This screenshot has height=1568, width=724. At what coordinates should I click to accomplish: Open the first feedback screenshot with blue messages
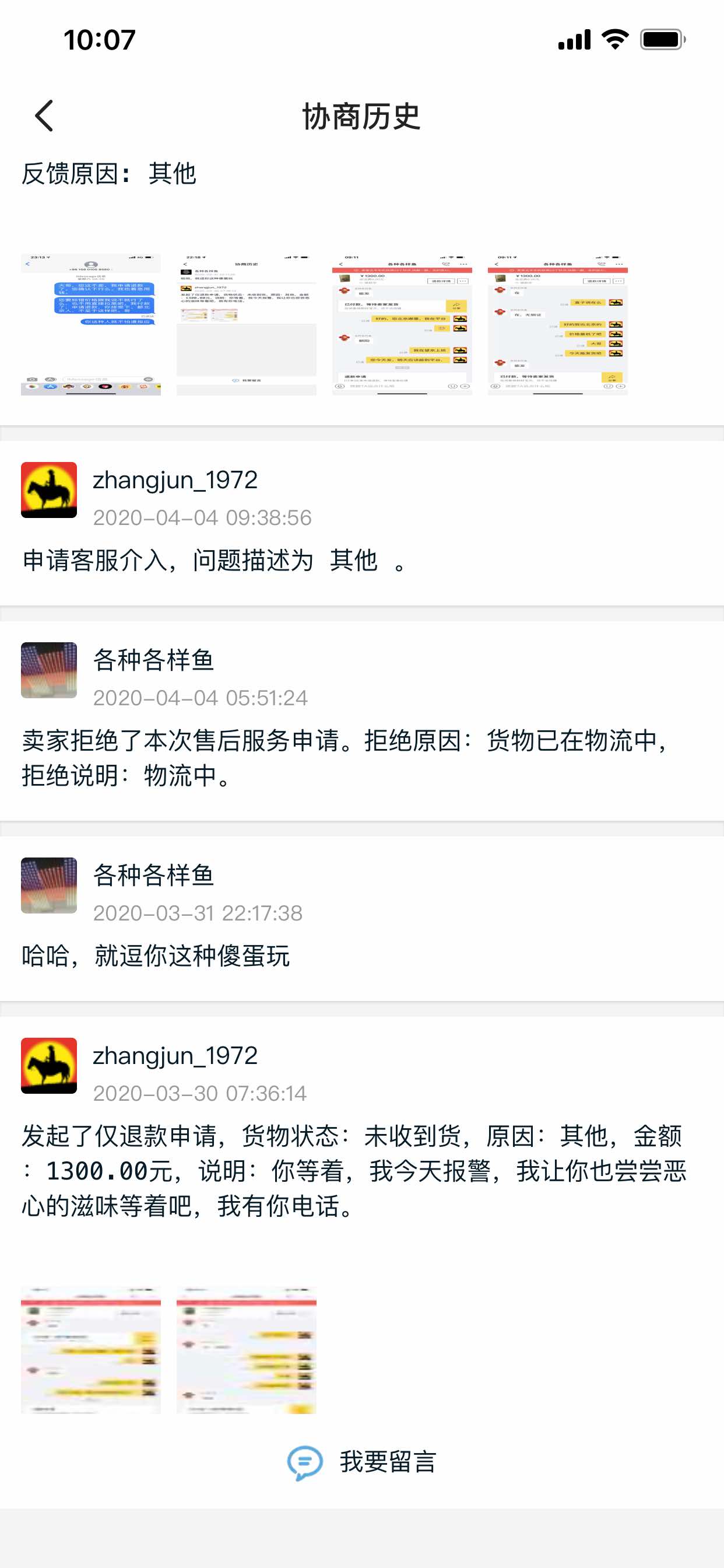coord(91,325)
